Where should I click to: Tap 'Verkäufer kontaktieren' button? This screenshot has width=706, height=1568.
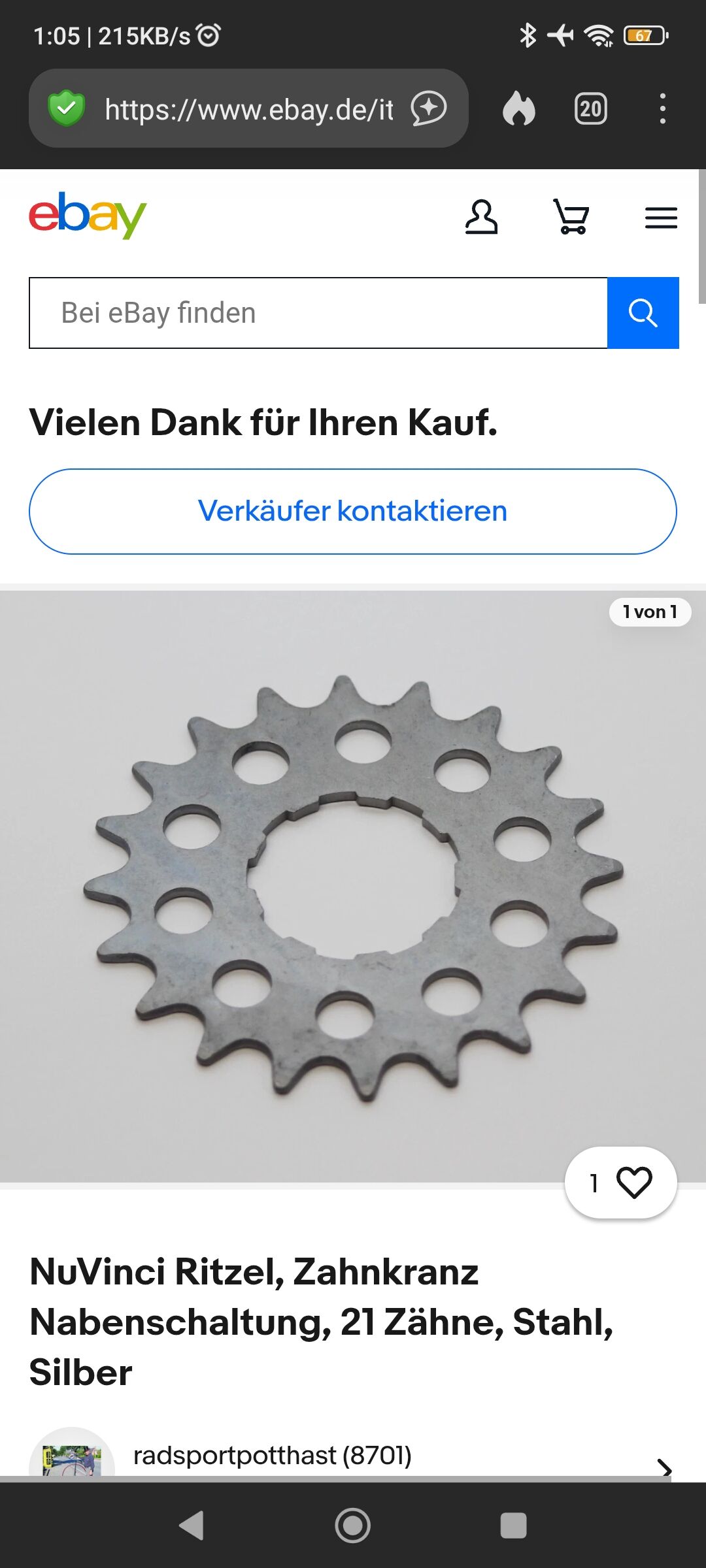[353, 512]
